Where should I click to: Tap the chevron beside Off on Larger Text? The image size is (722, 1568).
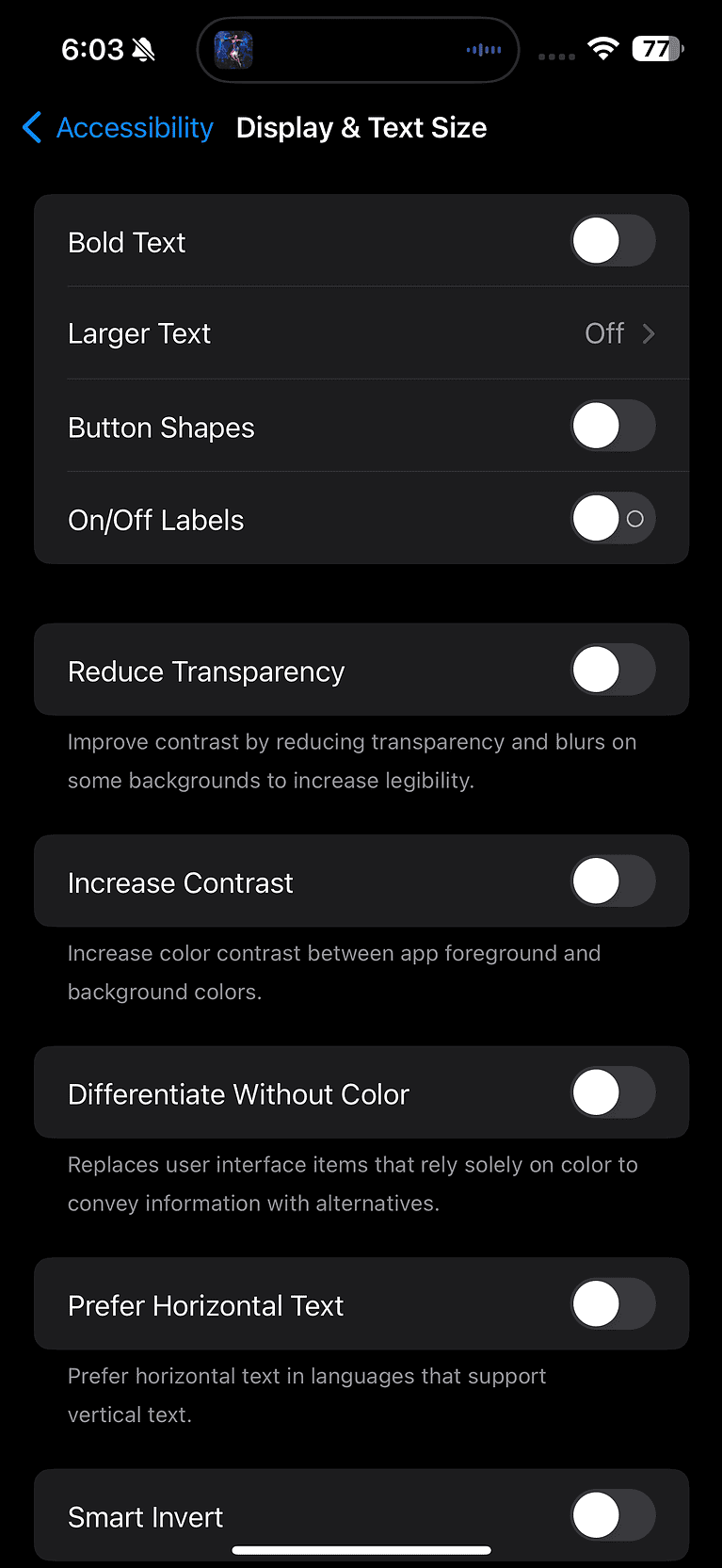tap(649, 333)
